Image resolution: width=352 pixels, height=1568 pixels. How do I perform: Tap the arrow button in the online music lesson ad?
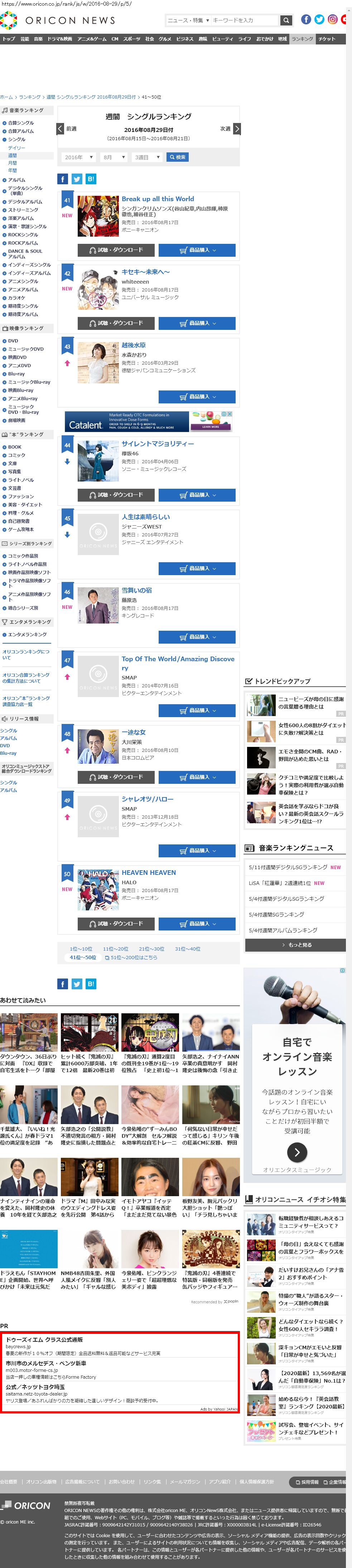tap(297, 1152)
